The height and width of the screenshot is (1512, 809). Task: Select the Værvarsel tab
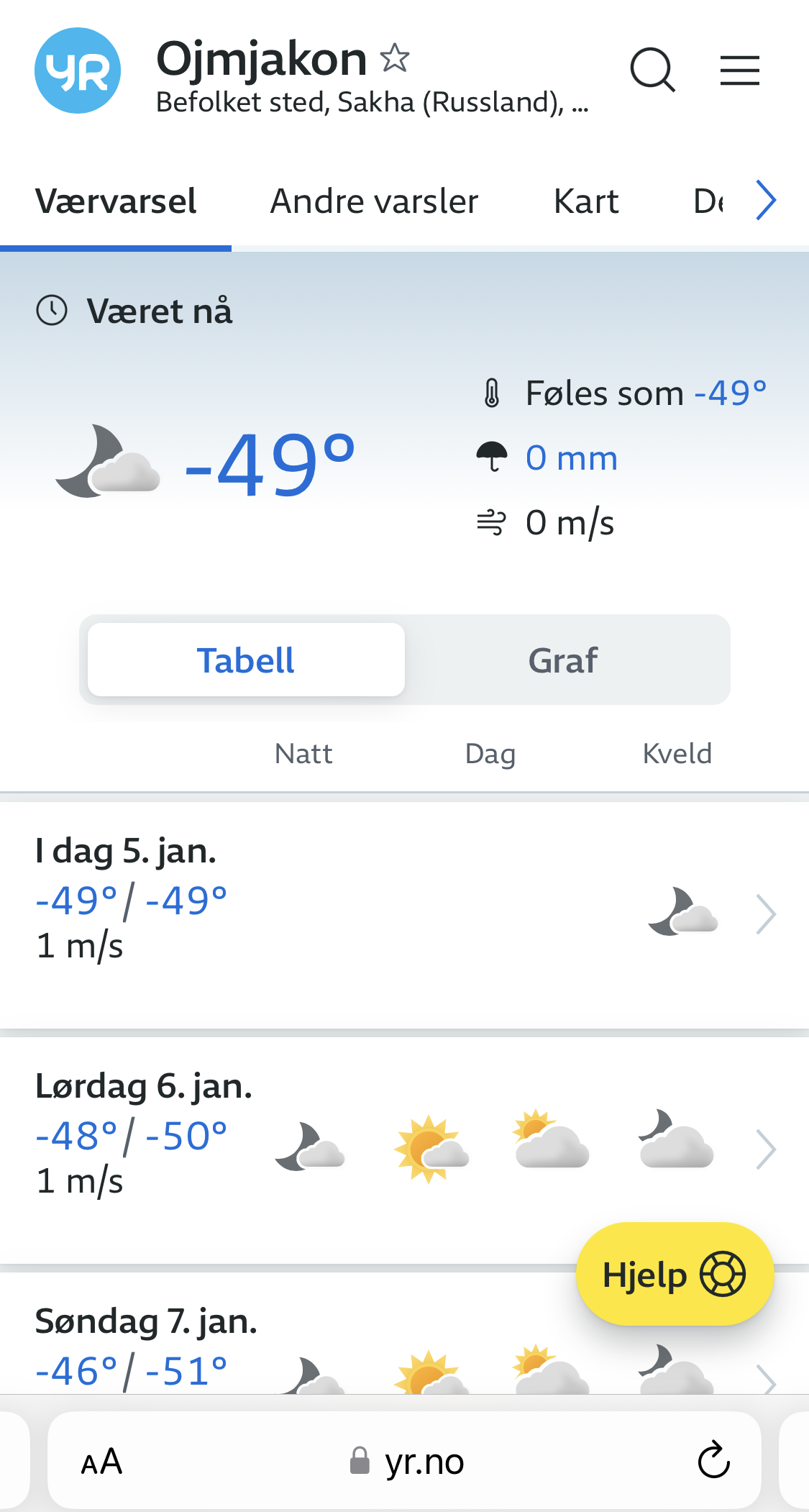tap(116, 201)
